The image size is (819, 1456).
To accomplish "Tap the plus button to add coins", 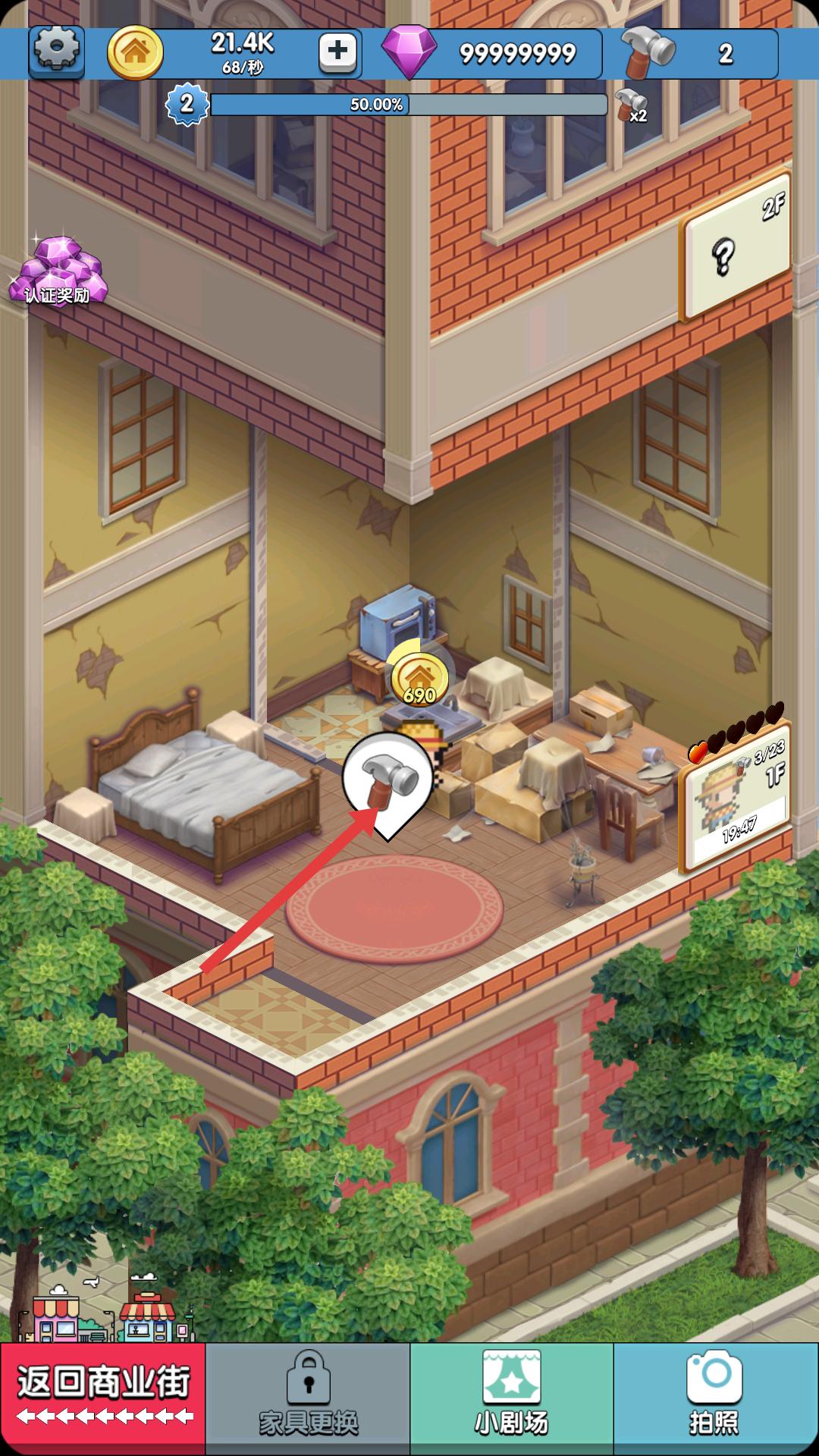I will tap(338, 52).
